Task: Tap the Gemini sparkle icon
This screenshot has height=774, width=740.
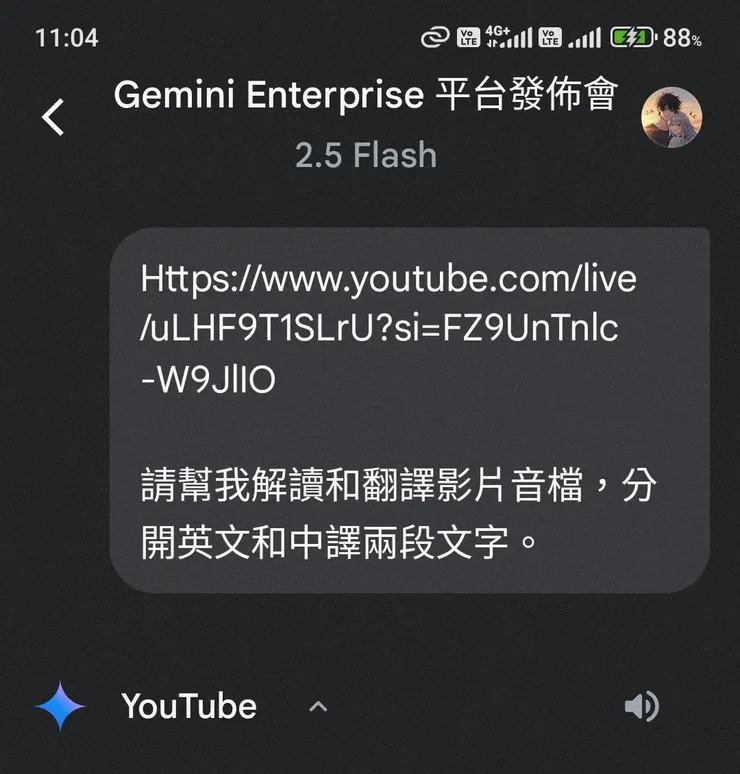Action: pyautogui.click(x=60, y=706)
